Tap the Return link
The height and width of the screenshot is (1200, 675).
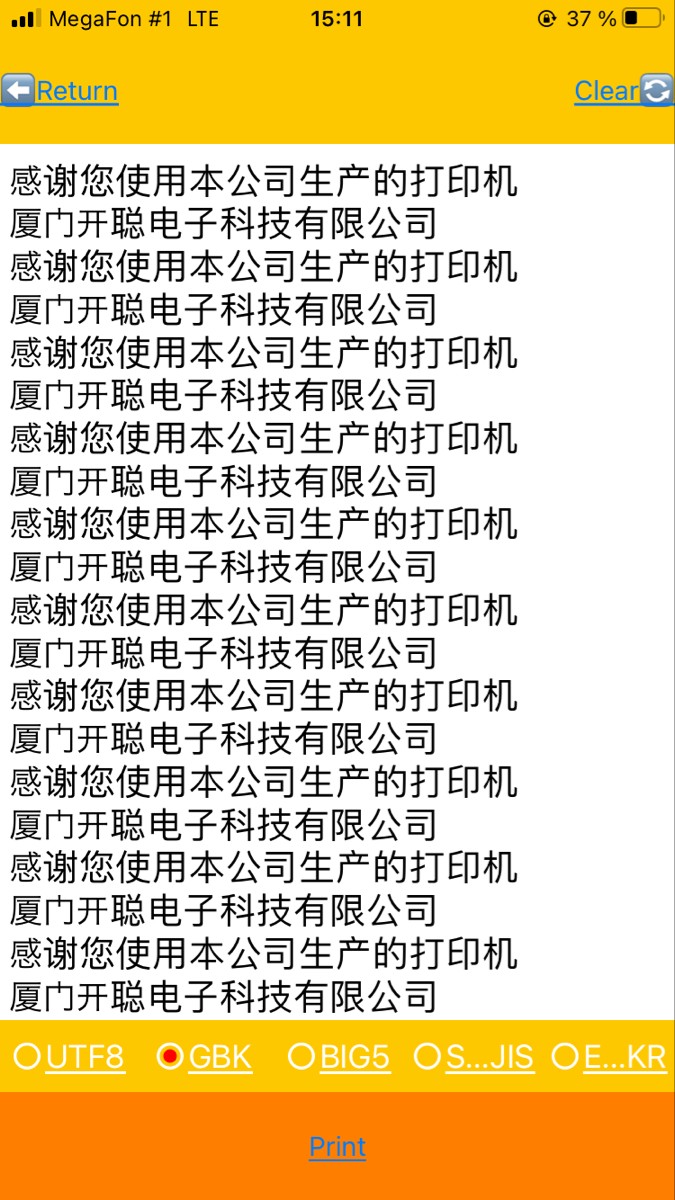point(59,91)
